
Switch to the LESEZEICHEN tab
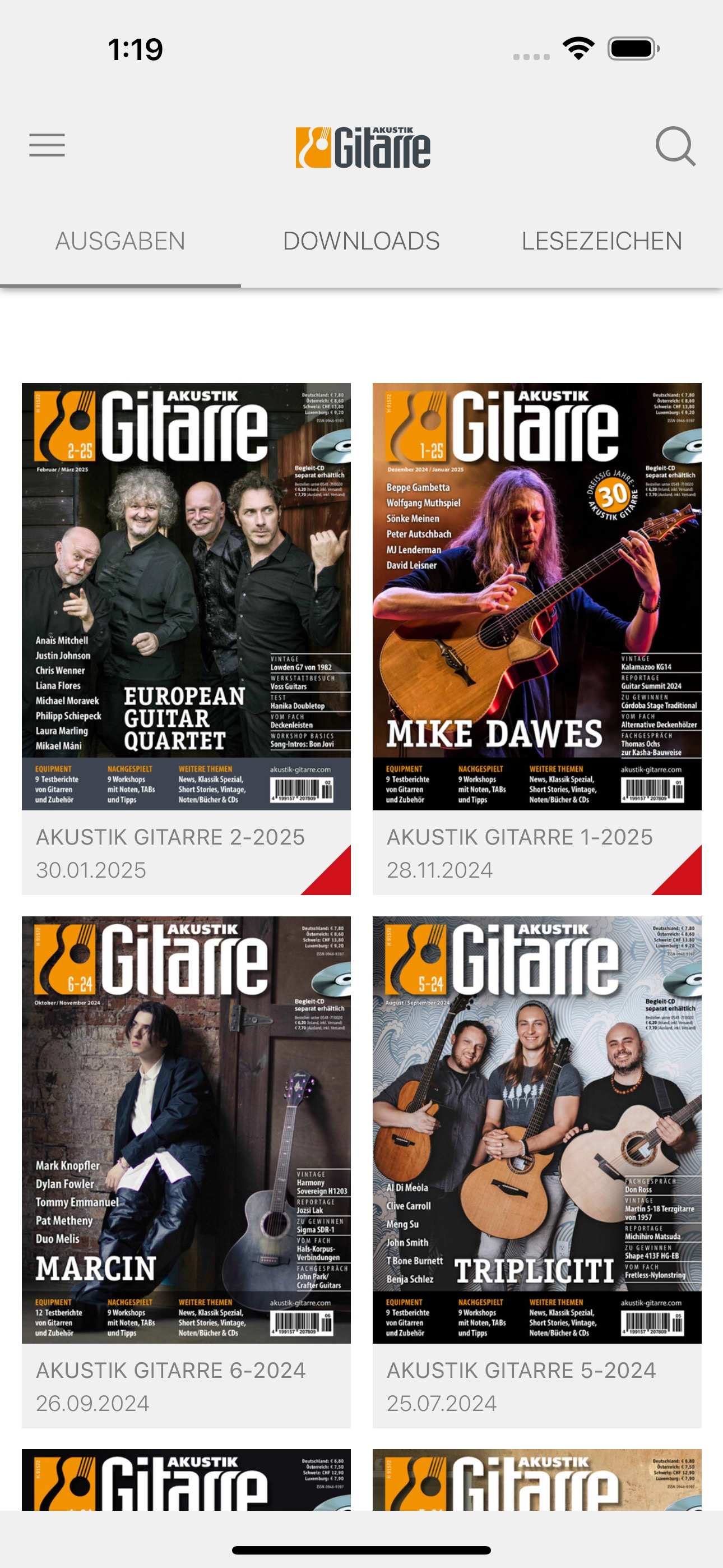pyautogui.click(x=602, y=241)
